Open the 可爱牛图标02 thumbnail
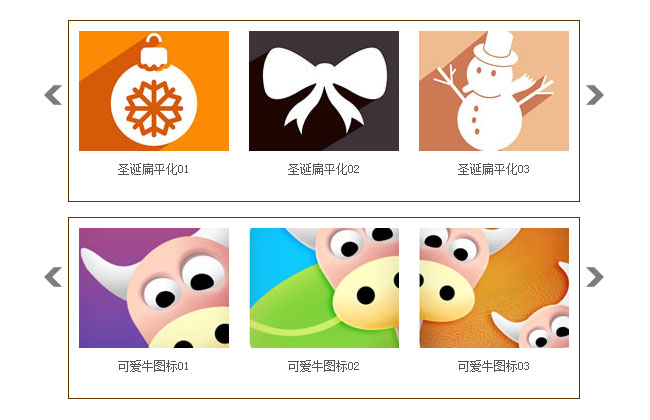Screen dimensions: 650x420 [x=324, y=288]
